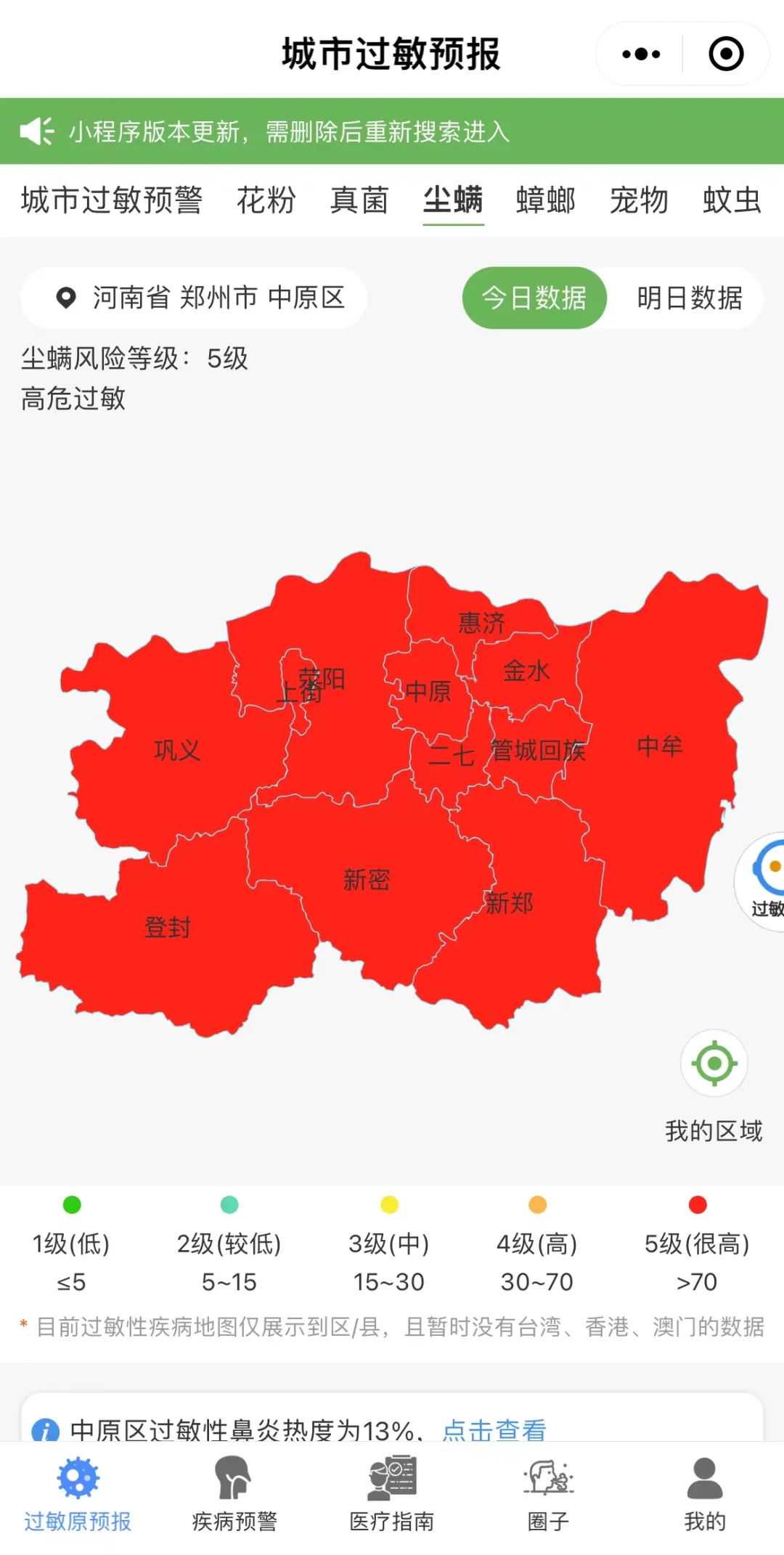This screenshot has height=1555, width=784.
Task: Tap the 我的区域 locate button
Action: (x=714, y=1064)
